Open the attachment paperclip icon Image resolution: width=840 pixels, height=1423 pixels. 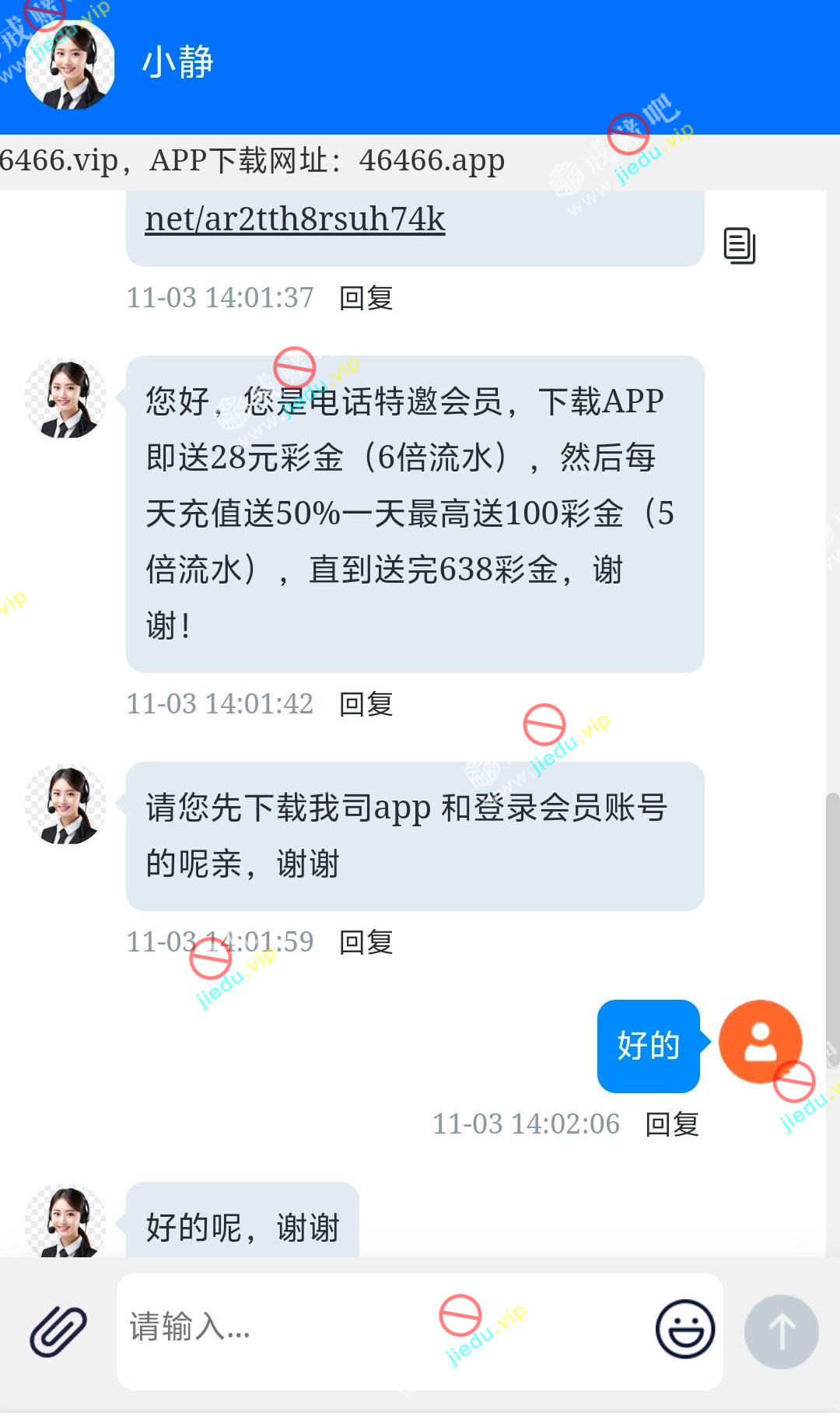tap(58, 1331)
